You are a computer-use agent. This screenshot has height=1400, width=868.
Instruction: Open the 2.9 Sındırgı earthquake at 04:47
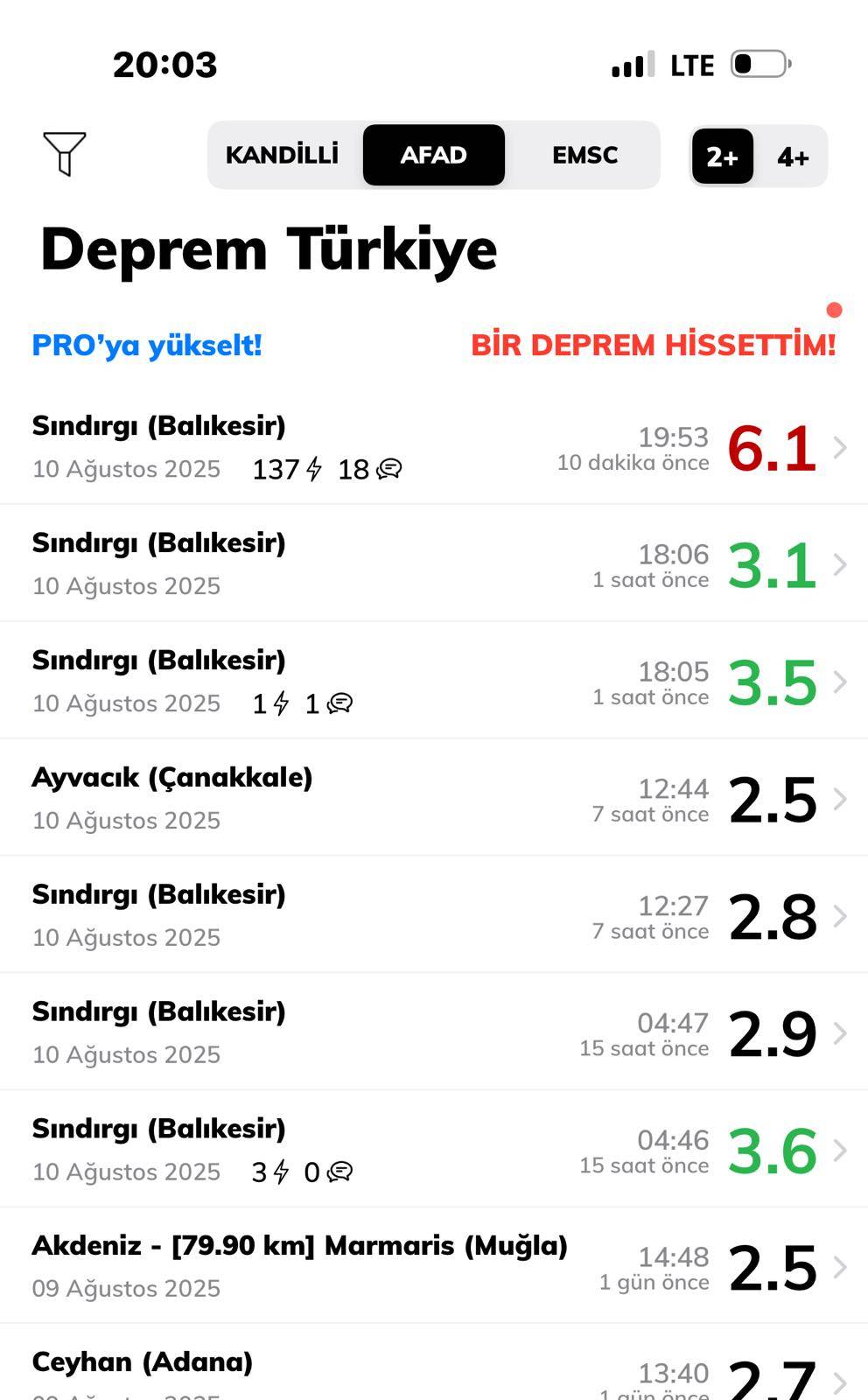click(434, 1032)
